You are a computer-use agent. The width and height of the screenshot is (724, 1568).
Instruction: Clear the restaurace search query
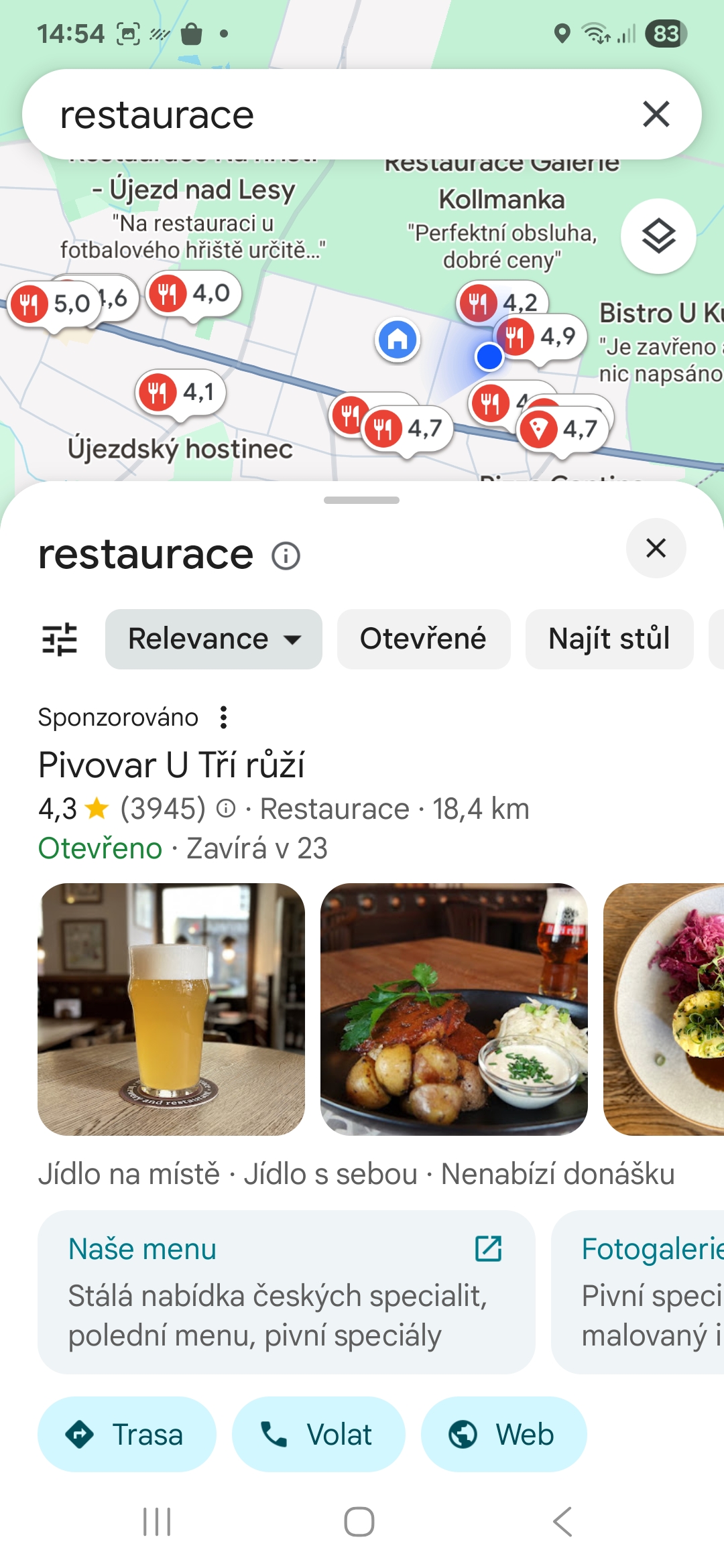pos(656,114)
